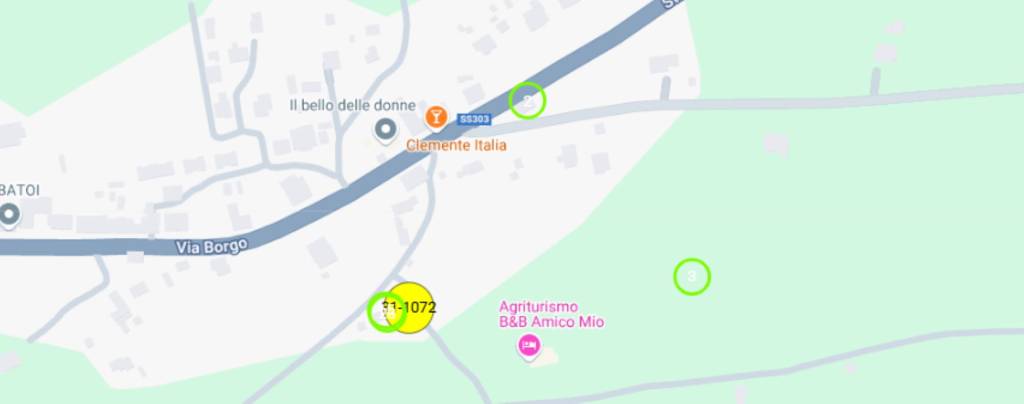Open Il bello delle donne place pin

384,129
